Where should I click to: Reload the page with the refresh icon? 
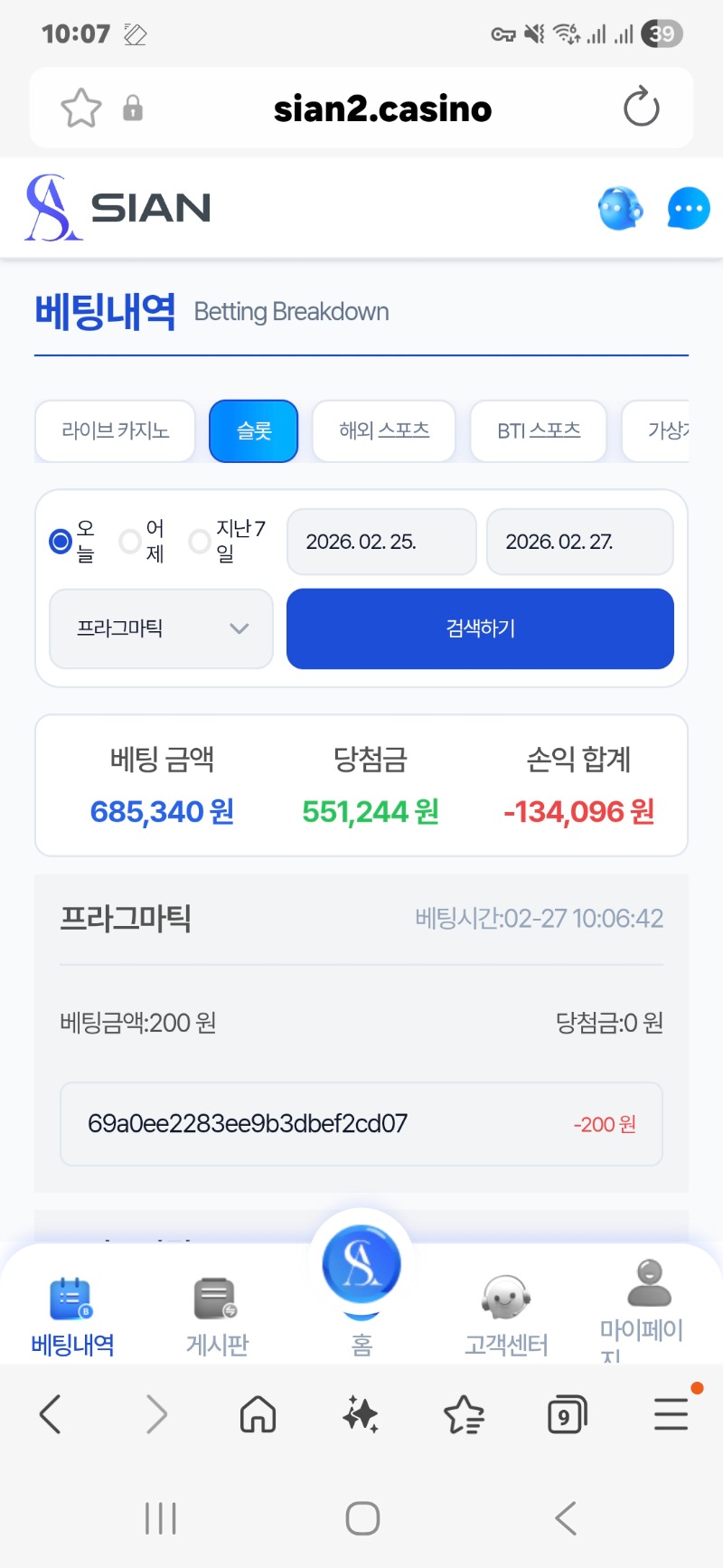point(641,109)
